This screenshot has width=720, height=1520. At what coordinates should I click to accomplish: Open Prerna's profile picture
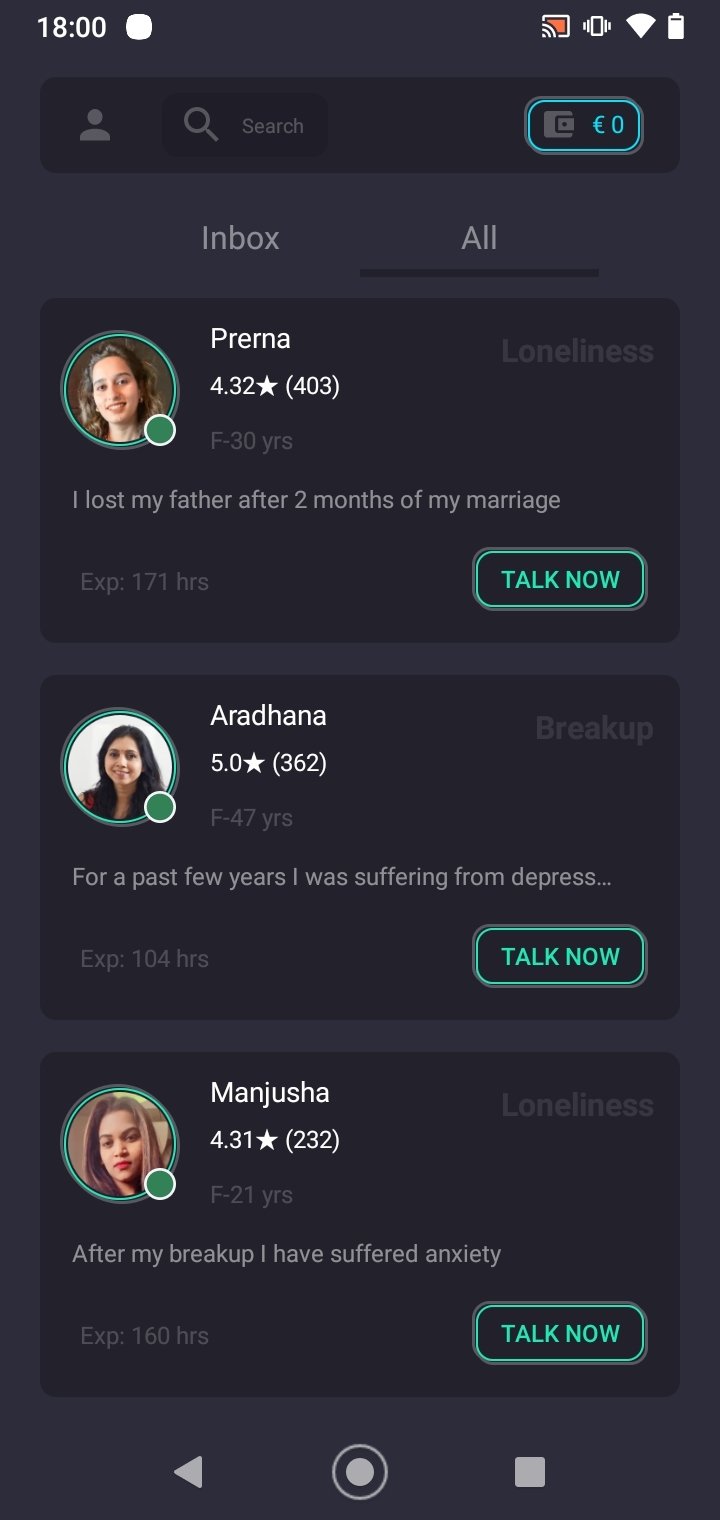coord(120,390)
